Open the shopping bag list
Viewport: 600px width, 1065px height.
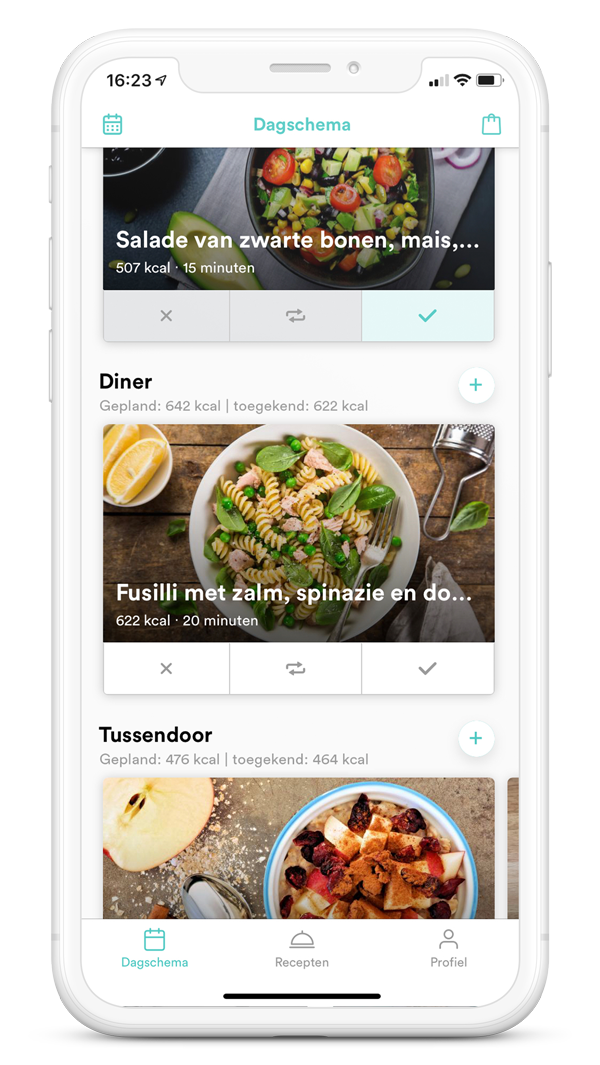point(490,125)
